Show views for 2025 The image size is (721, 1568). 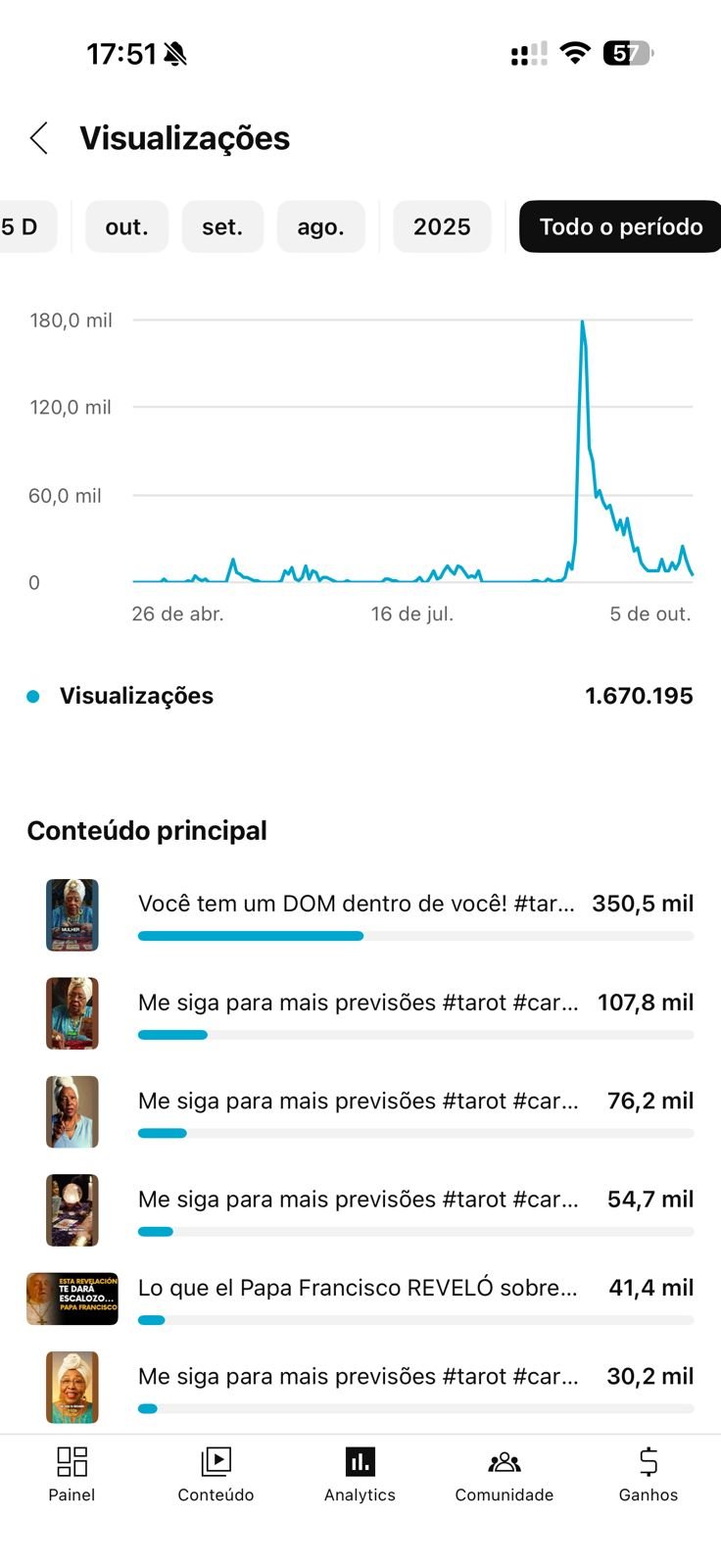click(x=442, y=226)
